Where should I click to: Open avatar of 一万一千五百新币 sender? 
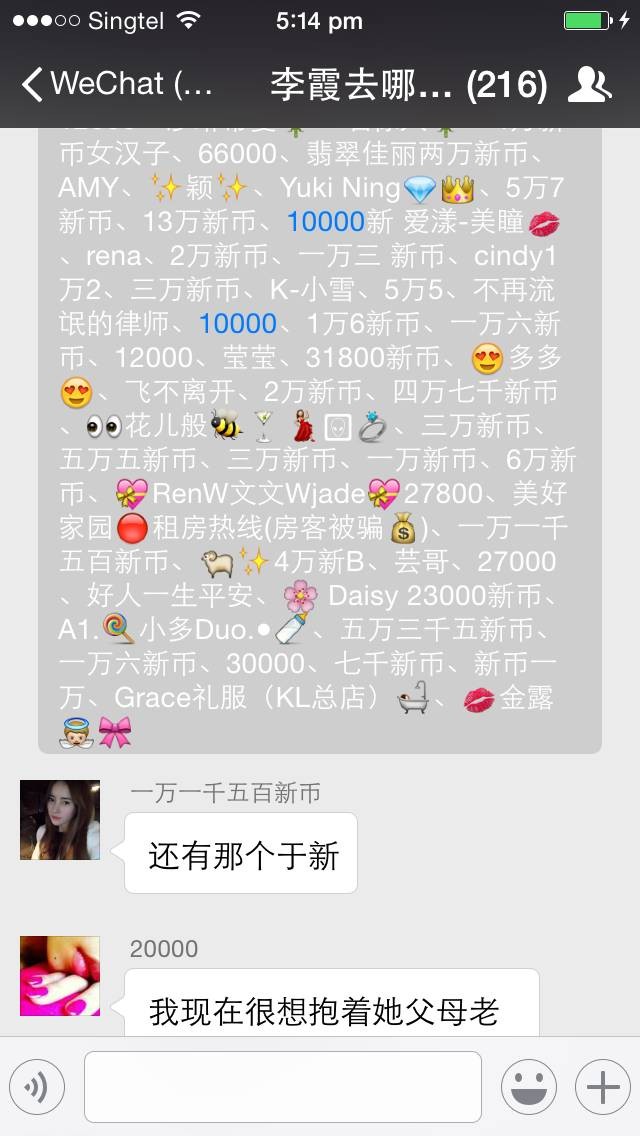pos(60,820)
